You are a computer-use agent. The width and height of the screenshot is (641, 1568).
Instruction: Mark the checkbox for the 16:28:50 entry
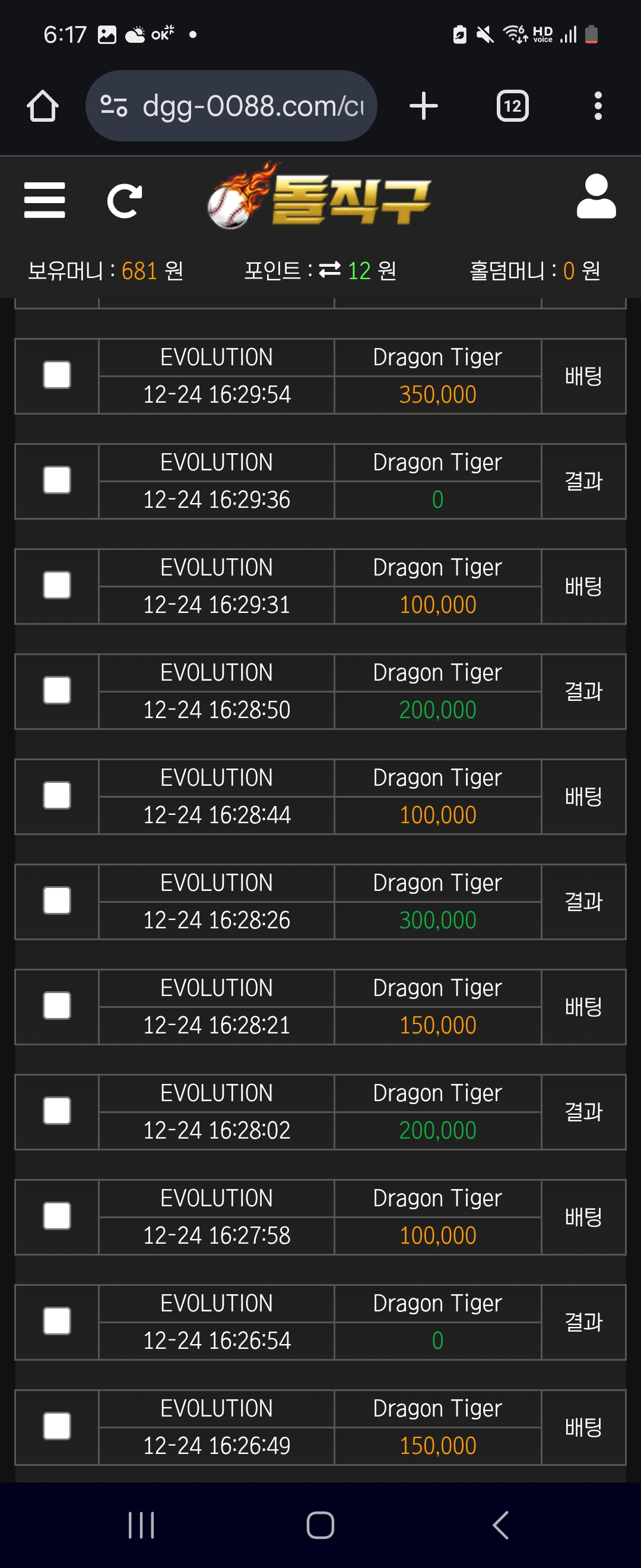point(57,691)
